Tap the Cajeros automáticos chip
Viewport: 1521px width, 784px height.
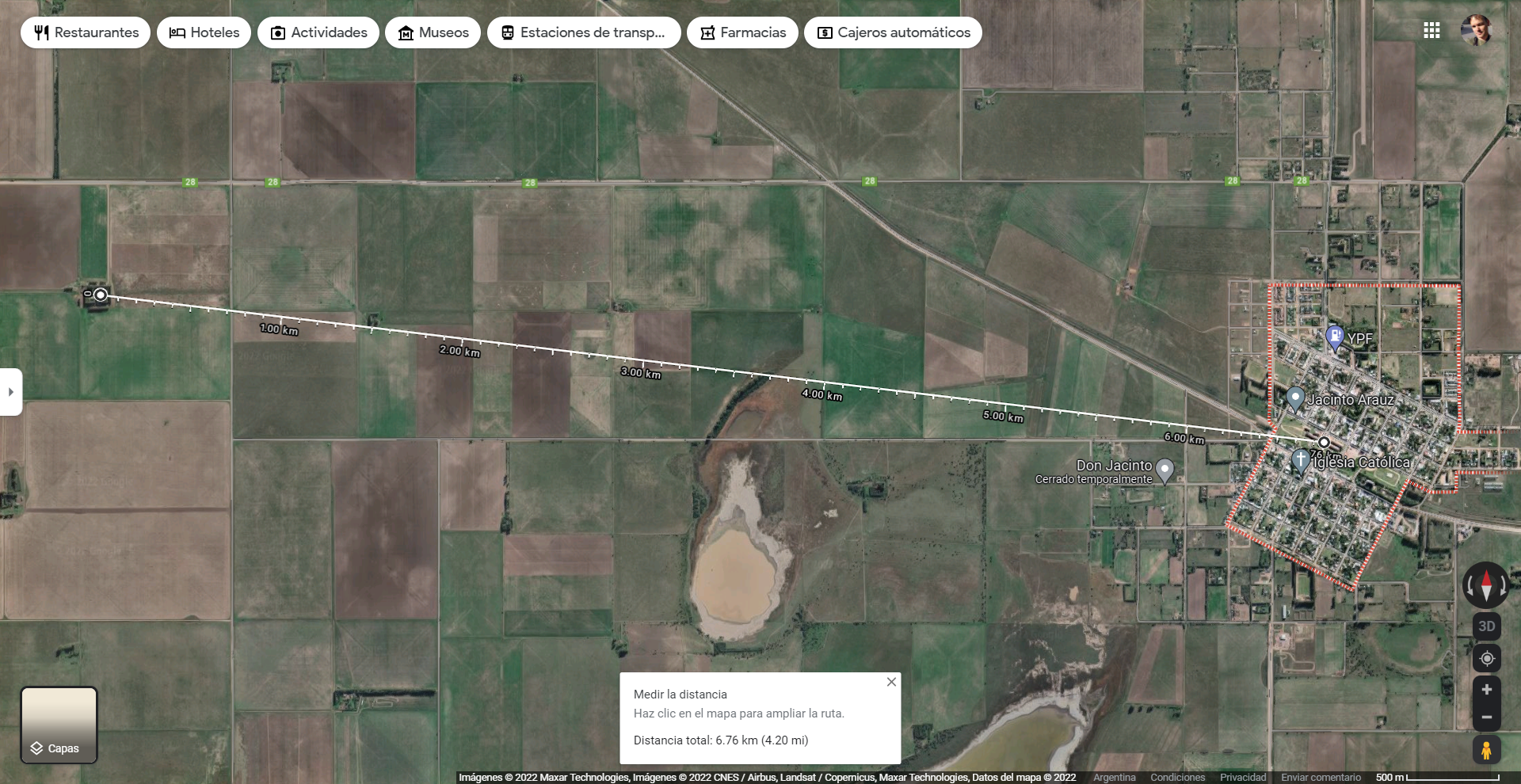[893, 32]
